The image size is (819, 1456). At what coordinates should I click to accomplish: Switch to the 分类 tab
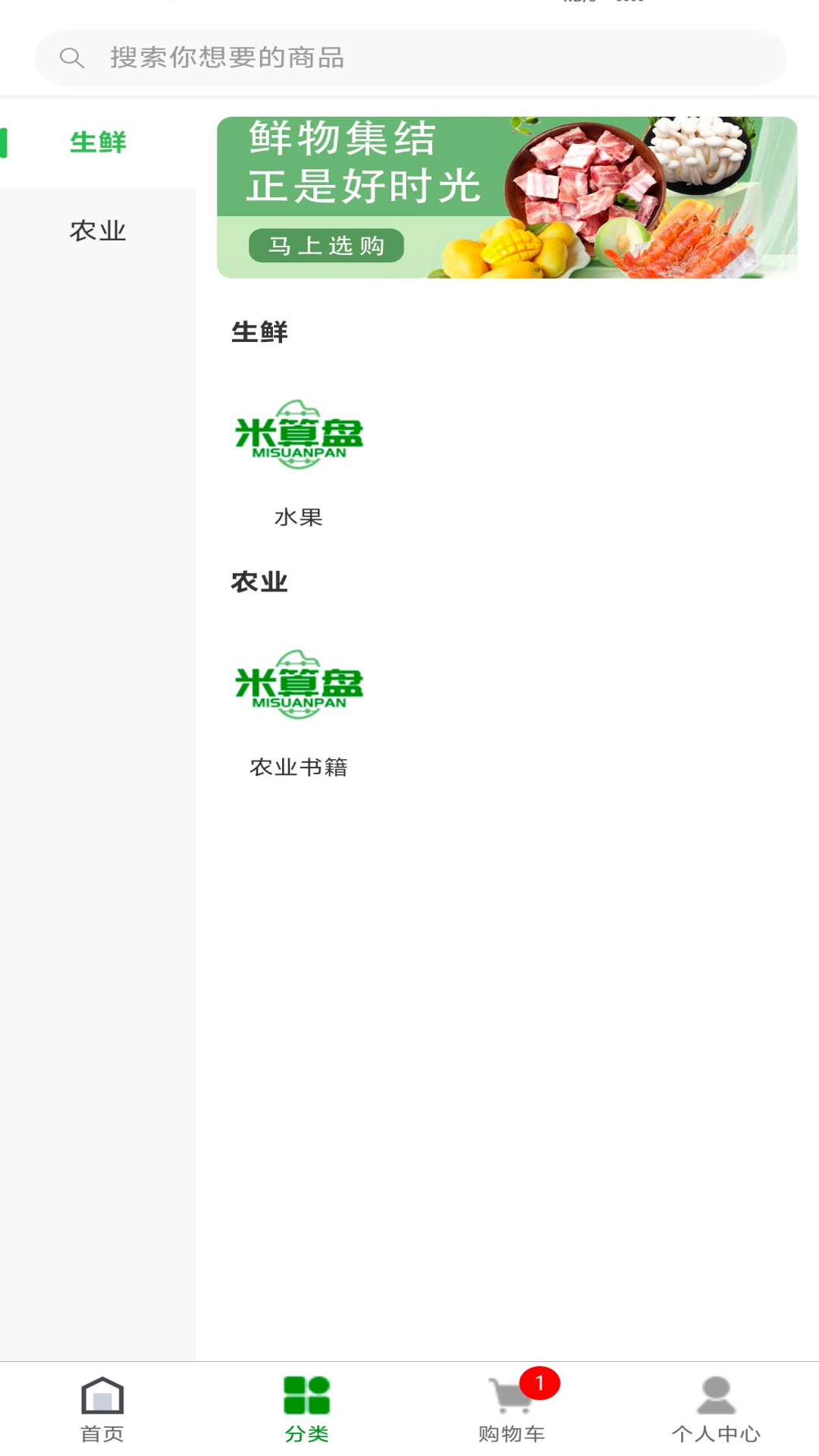(x=306, y=1409)
